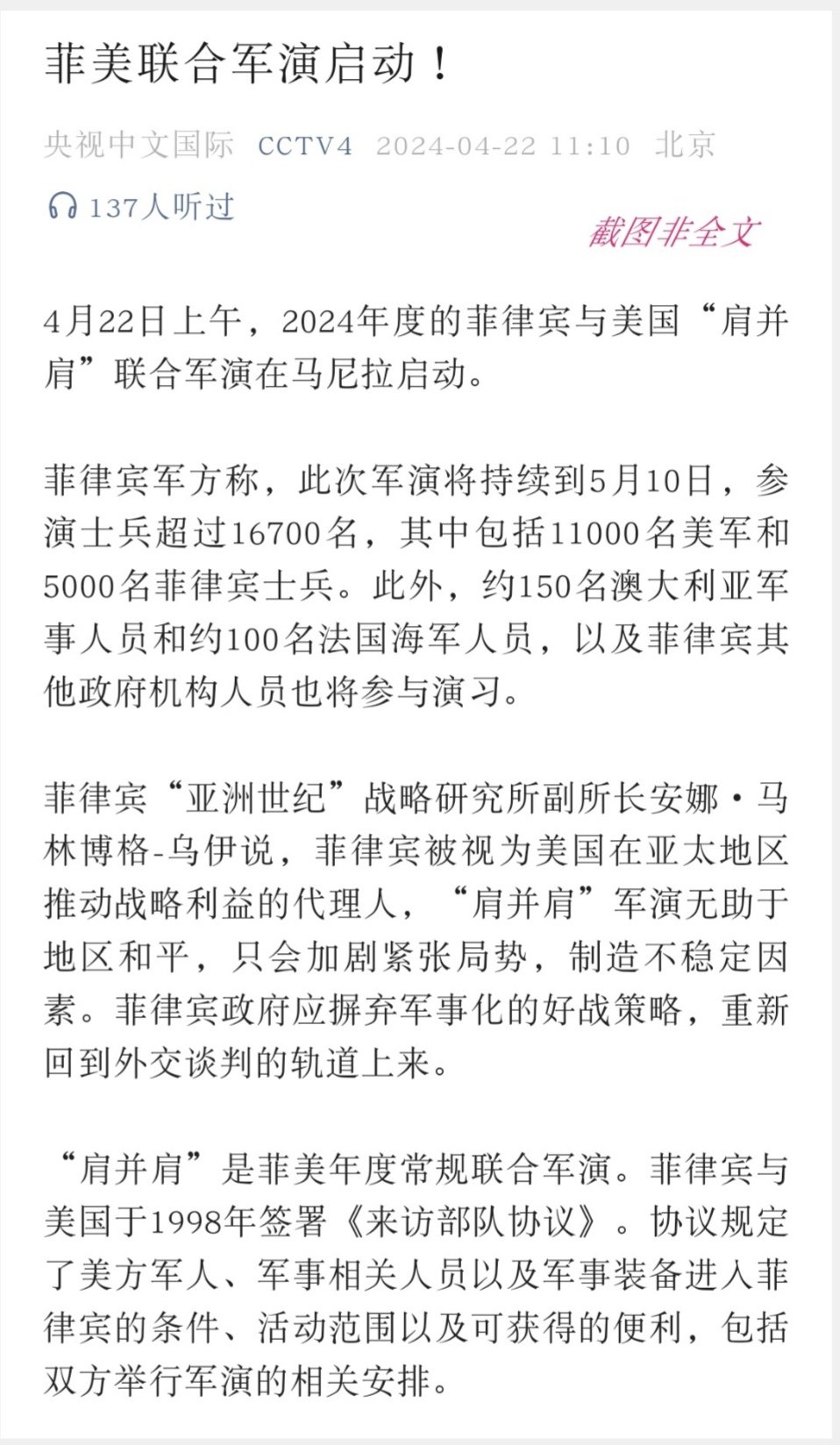Image resolution: width=840 pixels, height=1445 pixels.
Task: Listen to the article via headphone icon
Action: coord(62,207)
